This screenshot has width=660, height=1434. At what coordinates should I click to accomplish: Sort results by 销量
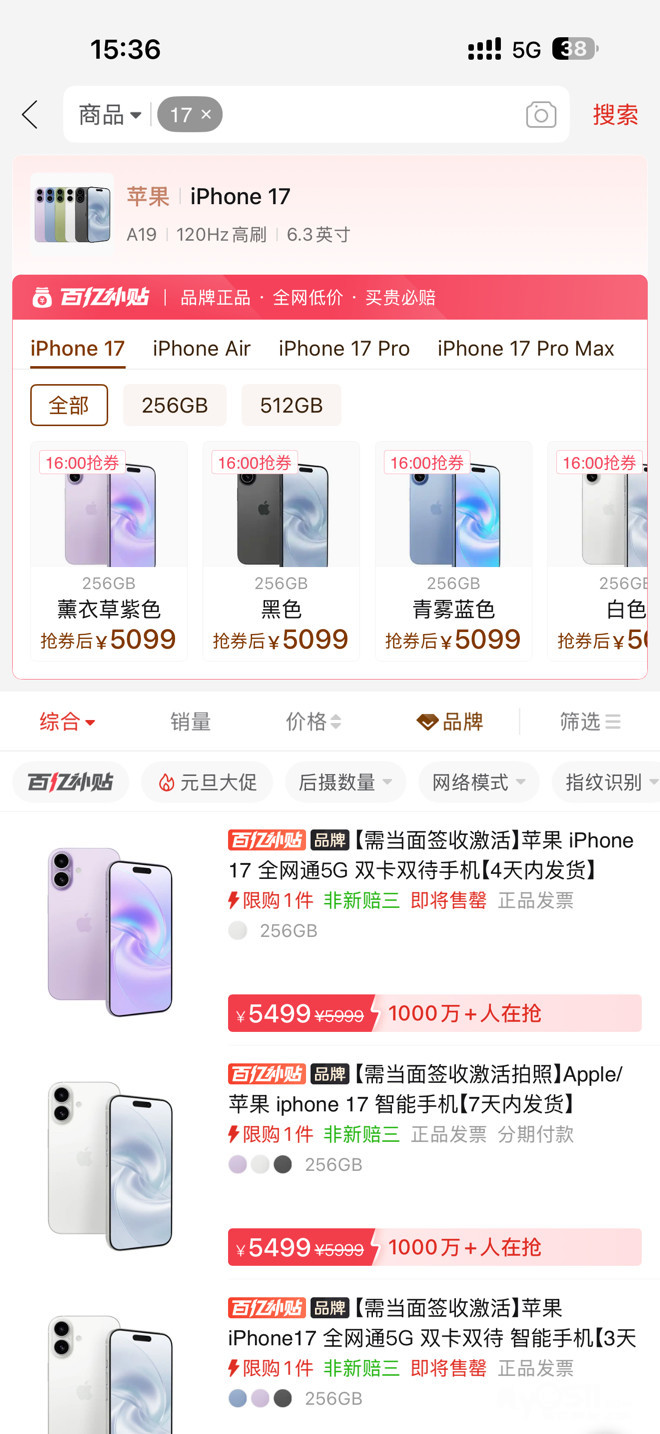click(190, 722)
